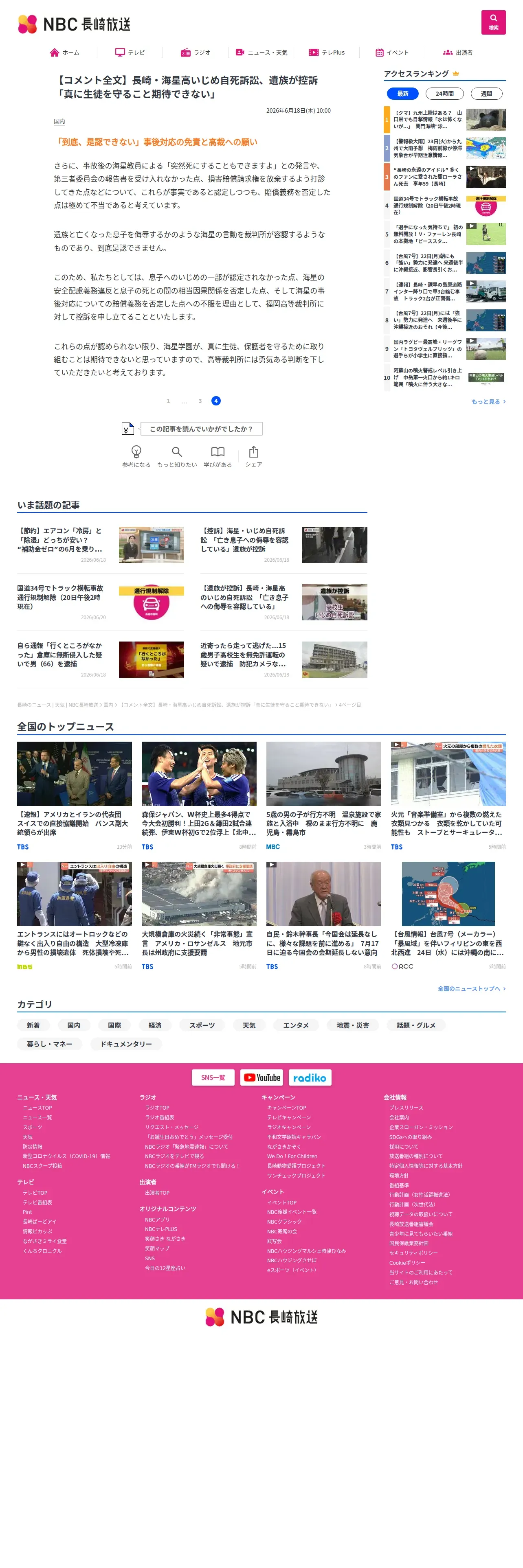Open the ニュース・天気 navigation item

click(261, 53)
